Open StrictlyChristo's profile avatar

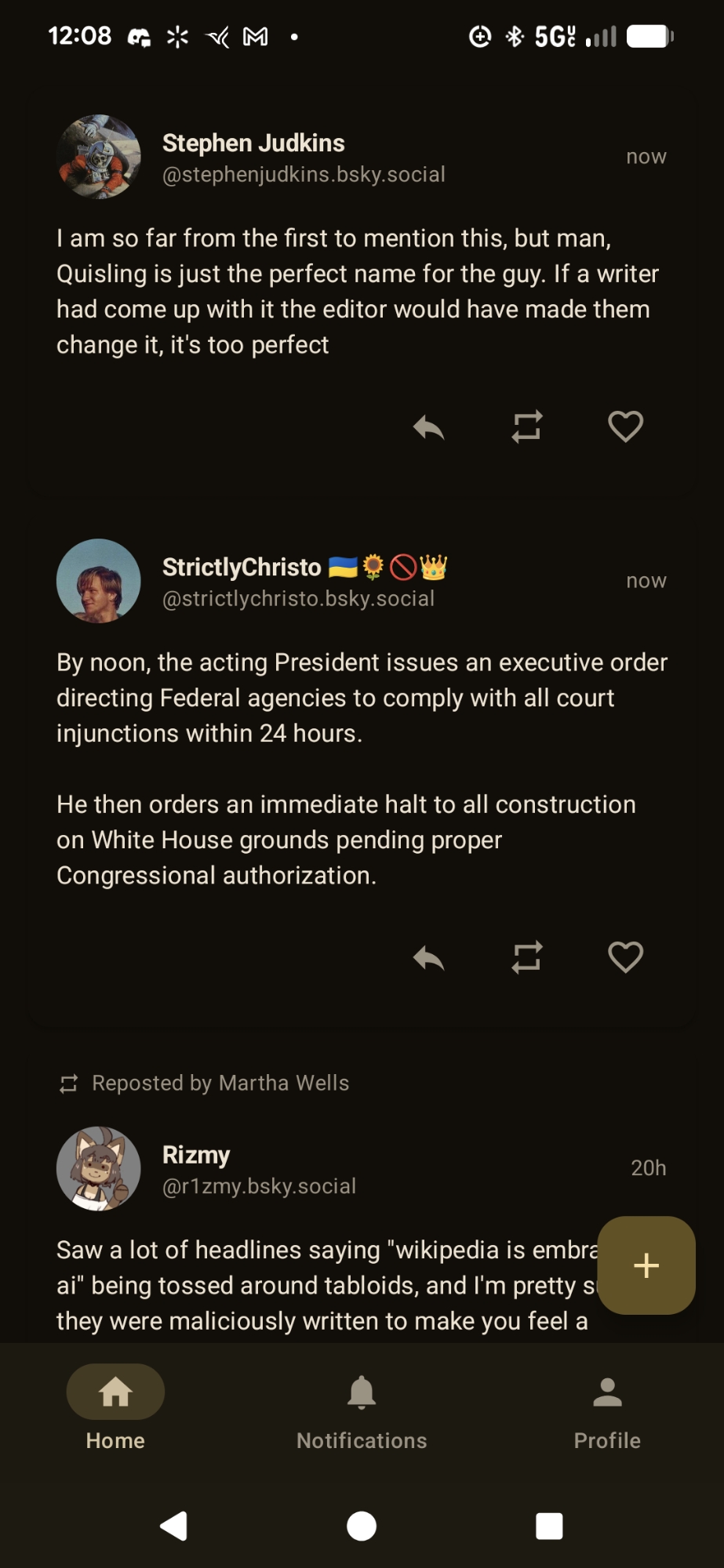tap(99, 581)
